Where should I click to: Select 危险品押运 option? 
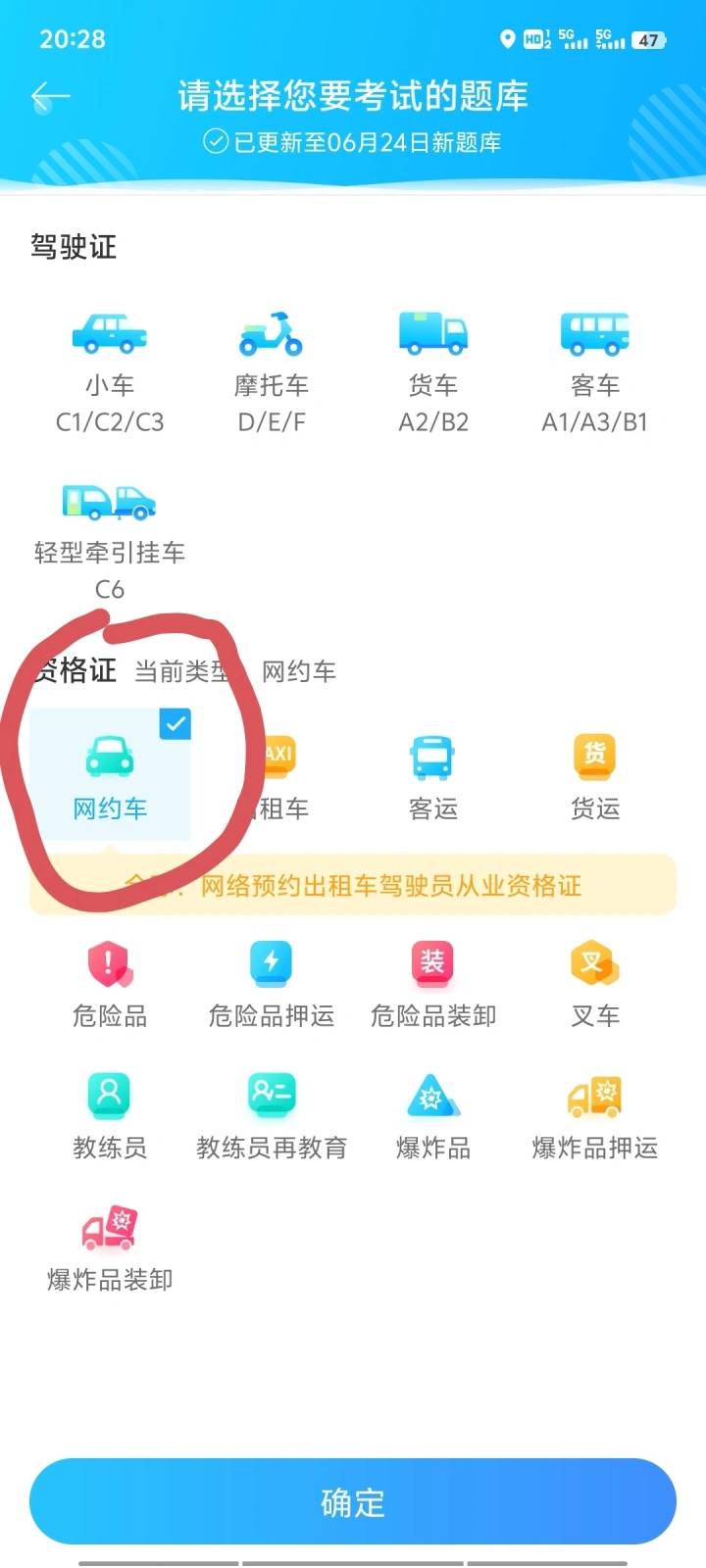pyautogui.click(x=272, y=985)
